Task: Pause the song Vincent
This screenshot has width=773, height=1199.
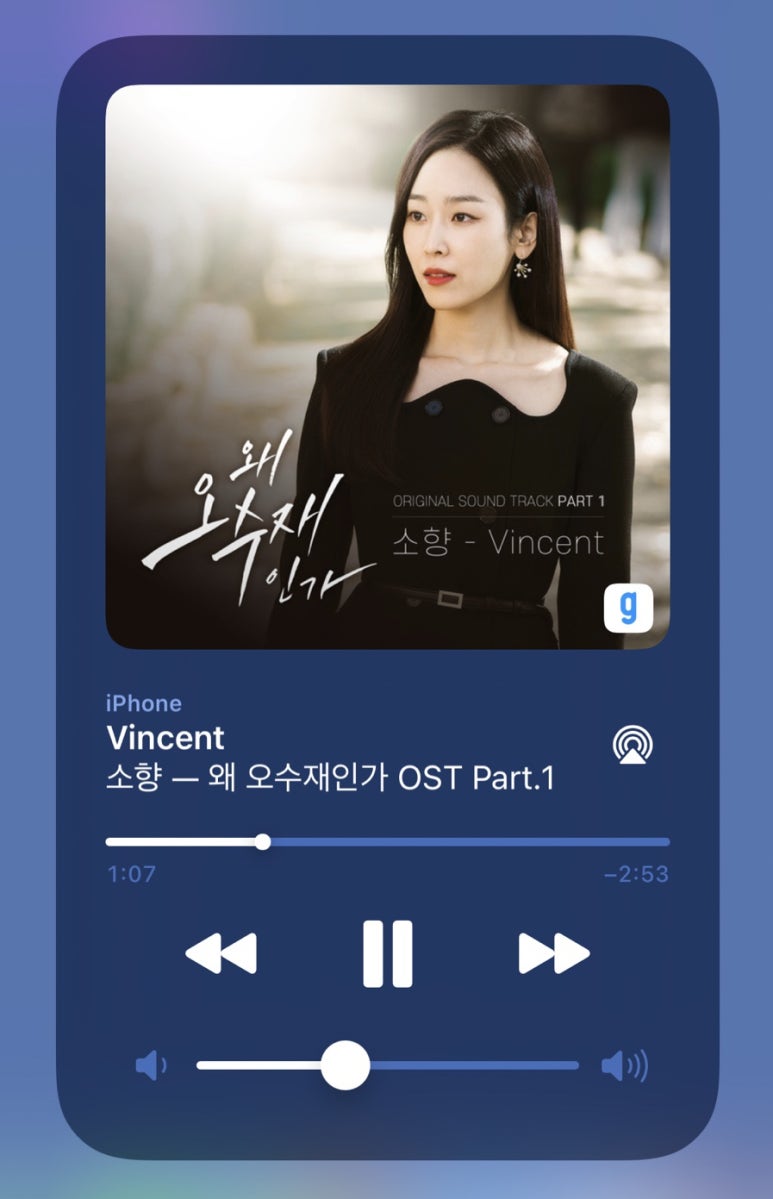Action: click(x=387, y=953)
